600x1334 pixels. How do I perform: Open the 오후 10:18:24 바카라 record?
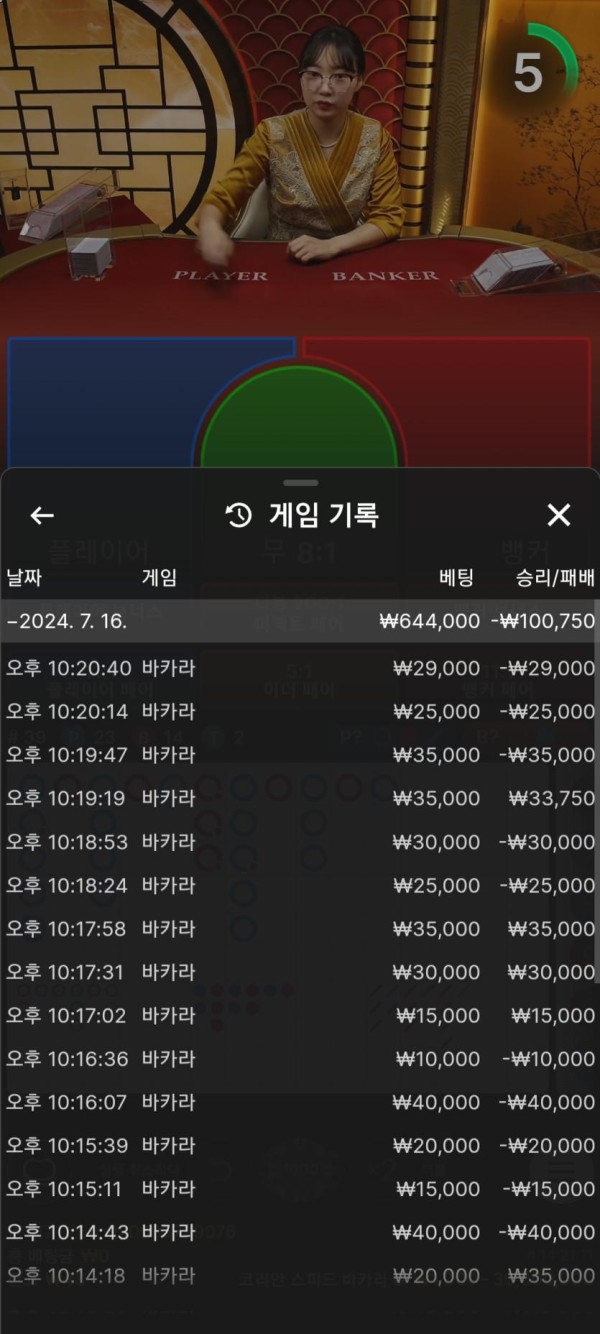pyautogui.click(x=300, y=885)
